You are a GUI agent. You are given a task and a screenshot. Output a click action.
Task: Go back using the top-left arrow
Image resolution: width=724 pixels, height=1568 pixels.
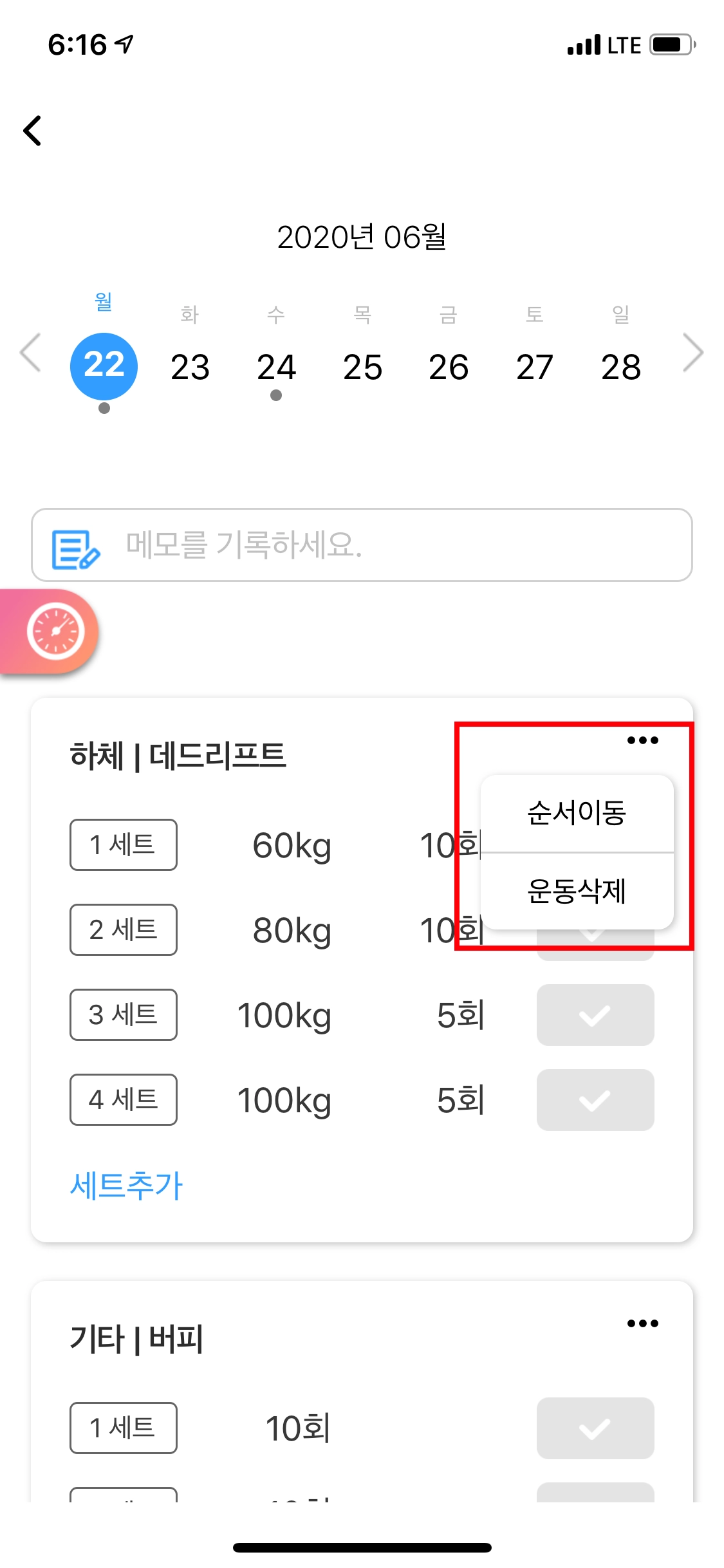(33, 131)
